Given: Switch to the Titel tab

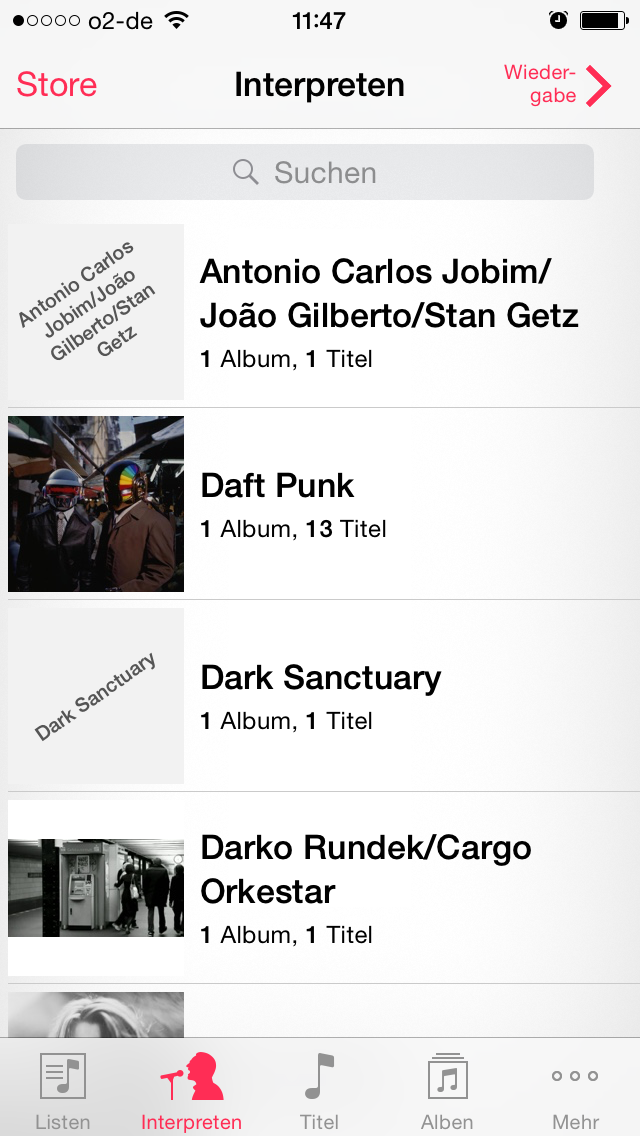Looking at the screenshot, I should (x=320, y=1088).
